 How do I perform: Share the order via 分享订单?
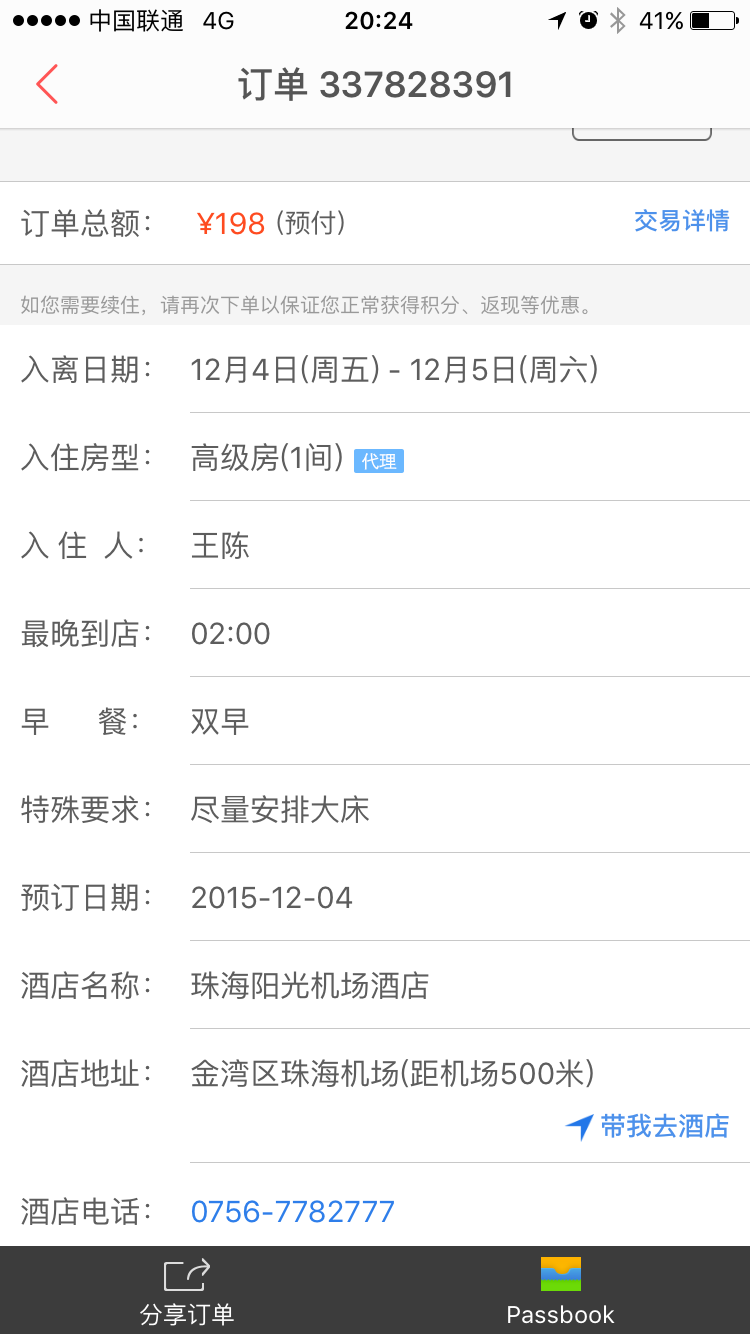(187, 1292)
